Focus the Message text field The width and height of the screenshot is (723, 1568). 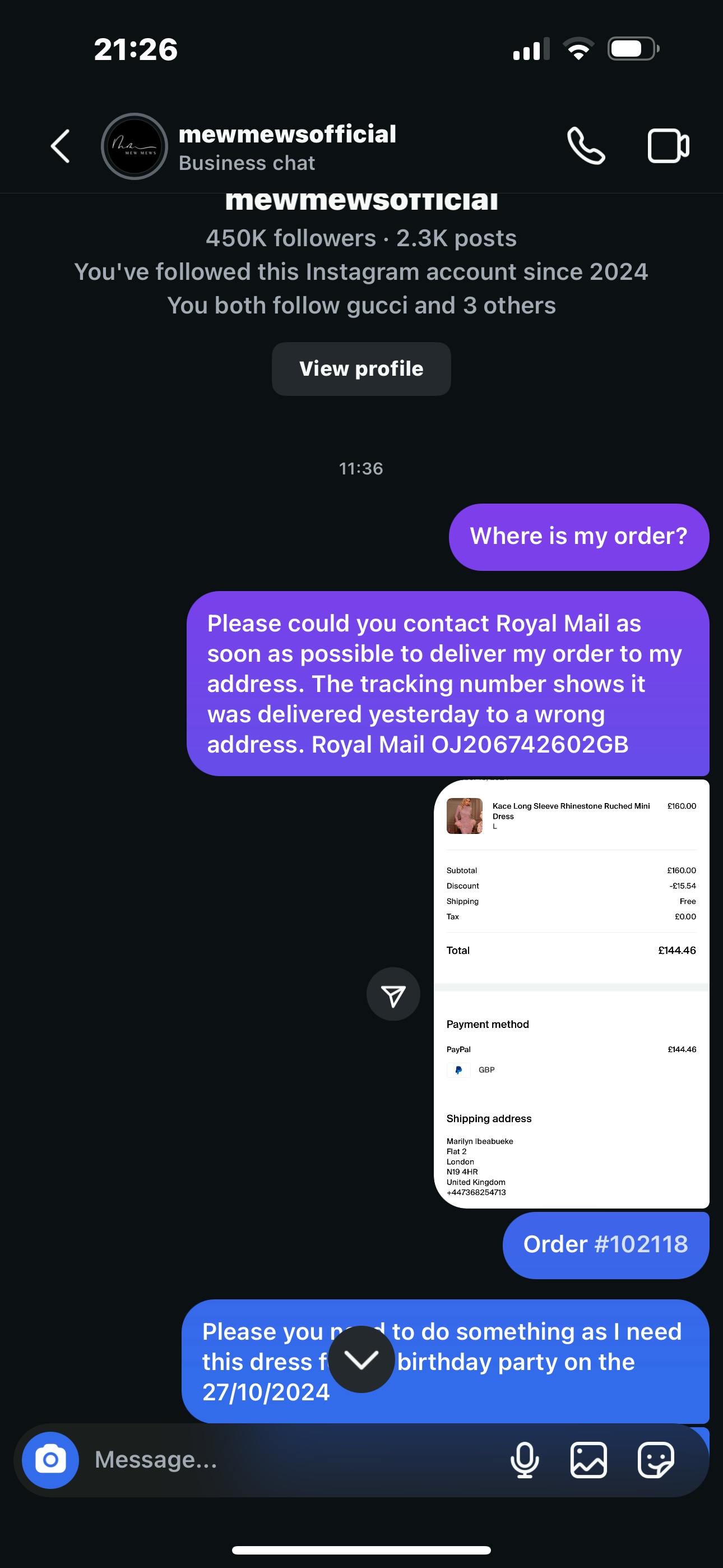click(x=292, y=1460)
